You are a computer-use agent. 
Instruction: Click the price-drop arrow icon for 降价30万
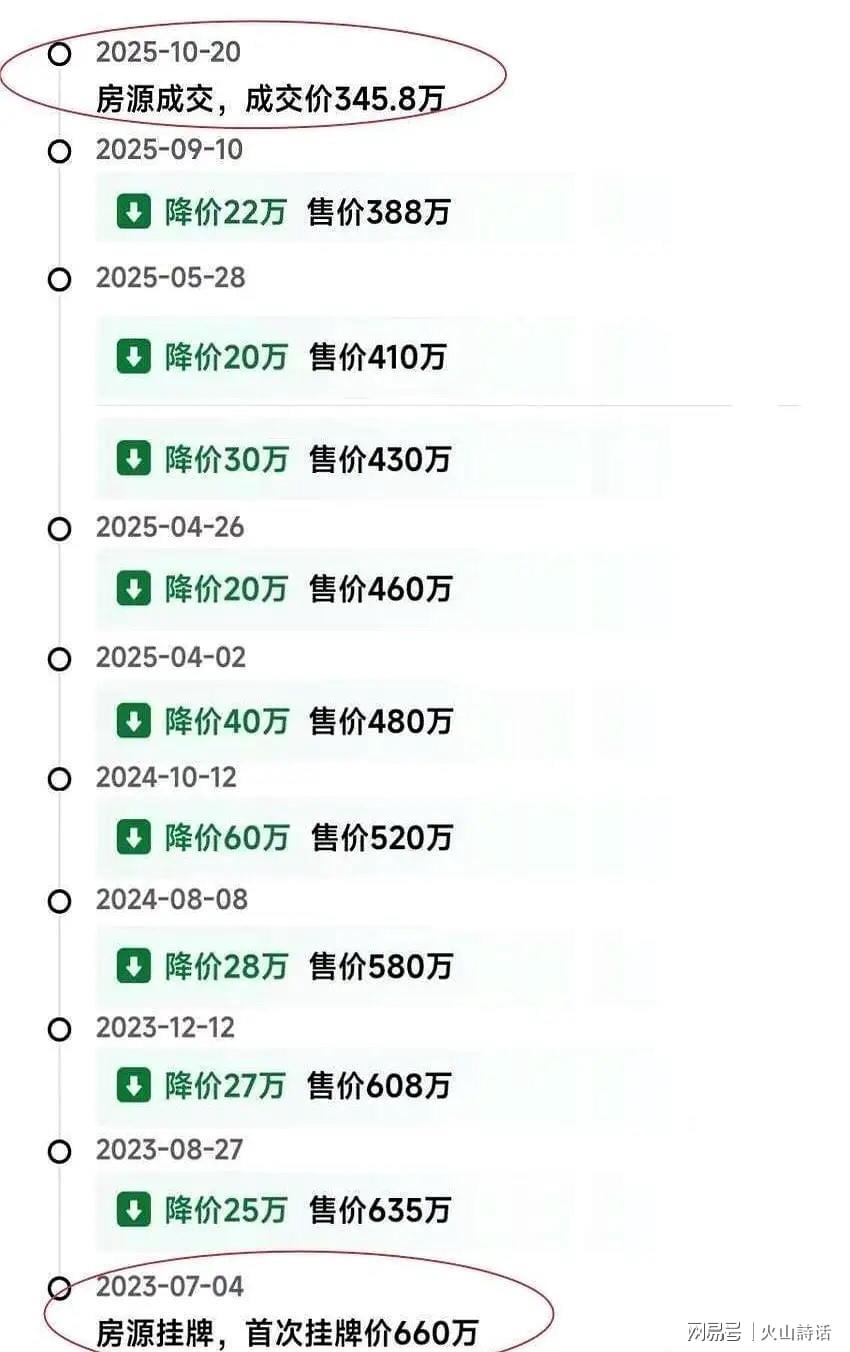pos(133,459)
